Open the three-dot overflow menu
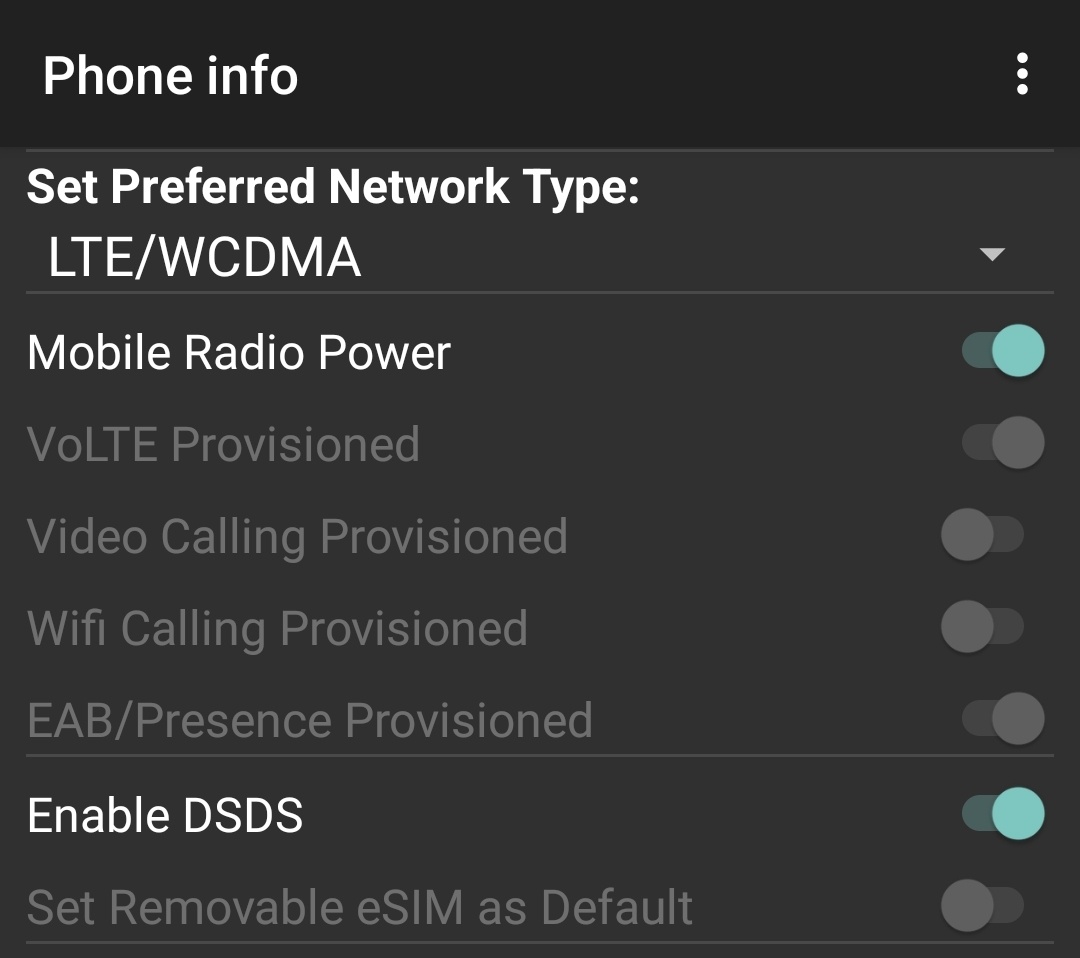The width and height of the screenshot is (1080, 958). pos(1021,75)
